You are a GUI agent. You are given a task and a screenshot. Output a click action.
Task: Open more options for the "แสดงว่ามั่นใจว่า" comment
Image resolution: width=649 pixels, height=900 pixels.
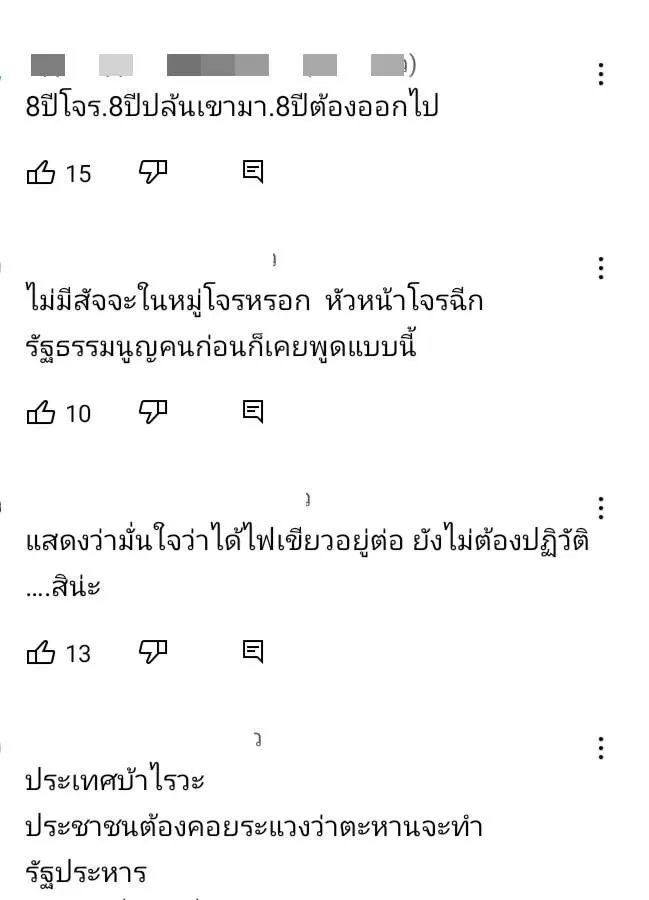(600, 508)
